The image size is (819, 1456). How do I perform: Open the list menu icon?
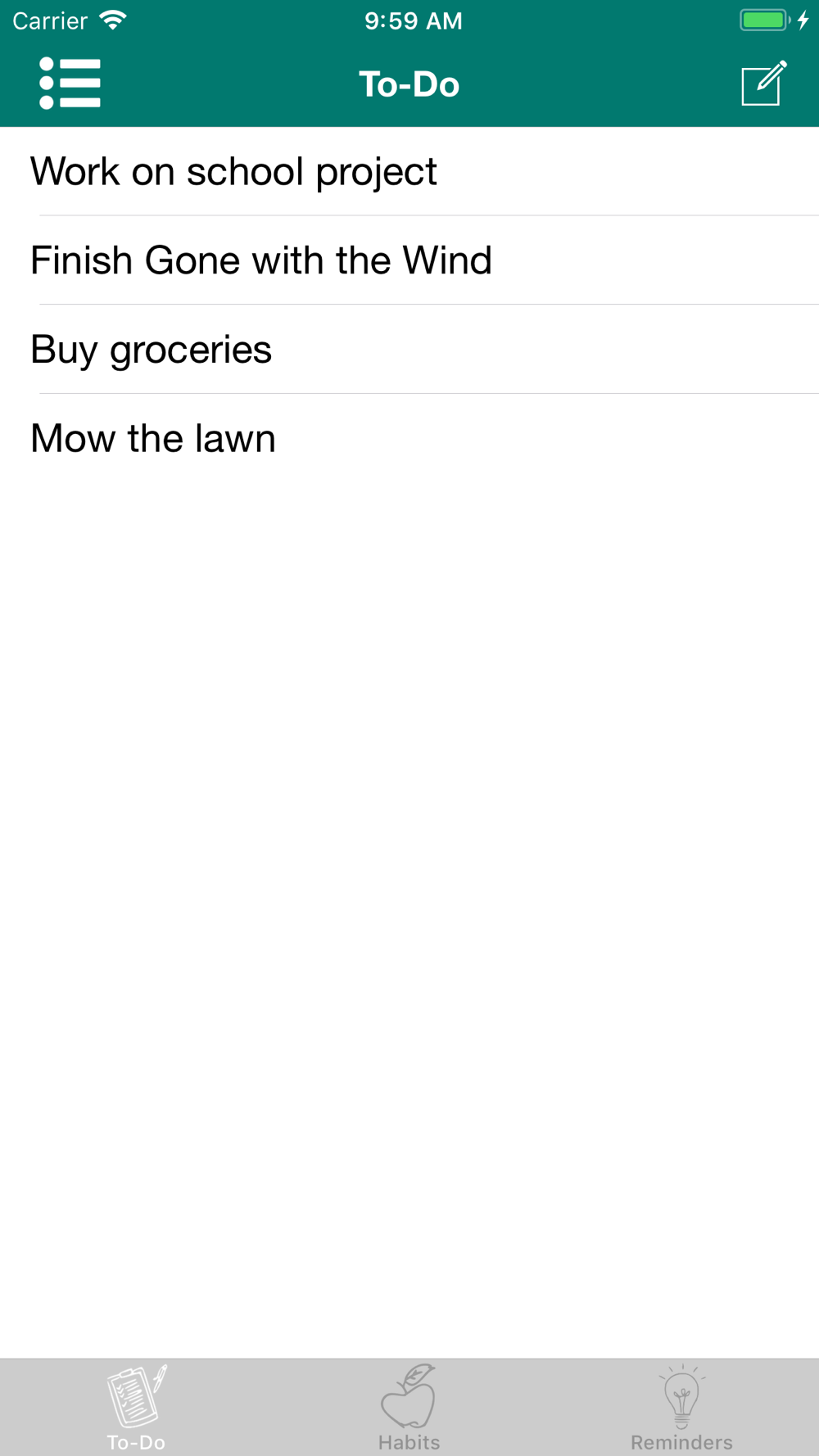[70, 84]
